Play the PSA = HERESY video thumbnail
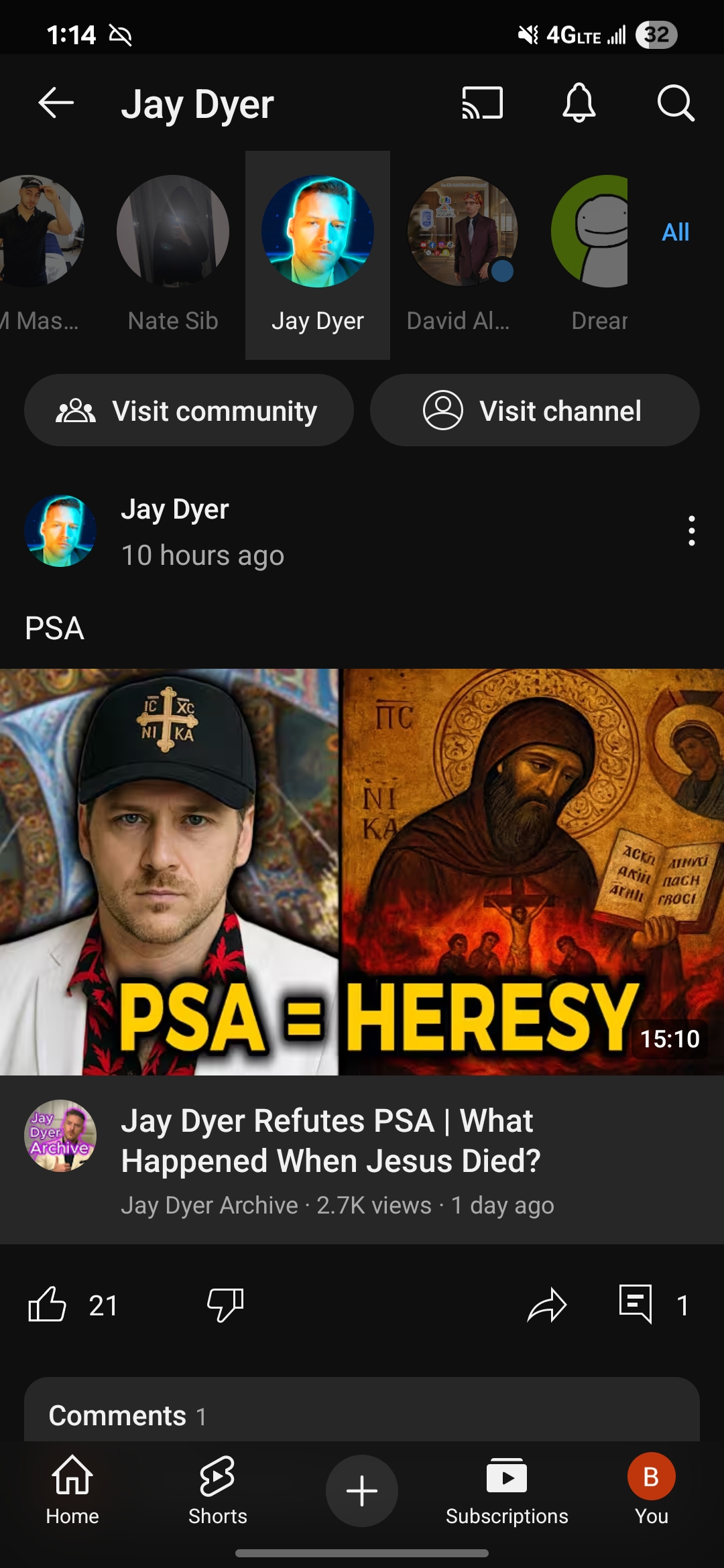Viewport: 724px width, 1568px height. [x=362, y=872]
